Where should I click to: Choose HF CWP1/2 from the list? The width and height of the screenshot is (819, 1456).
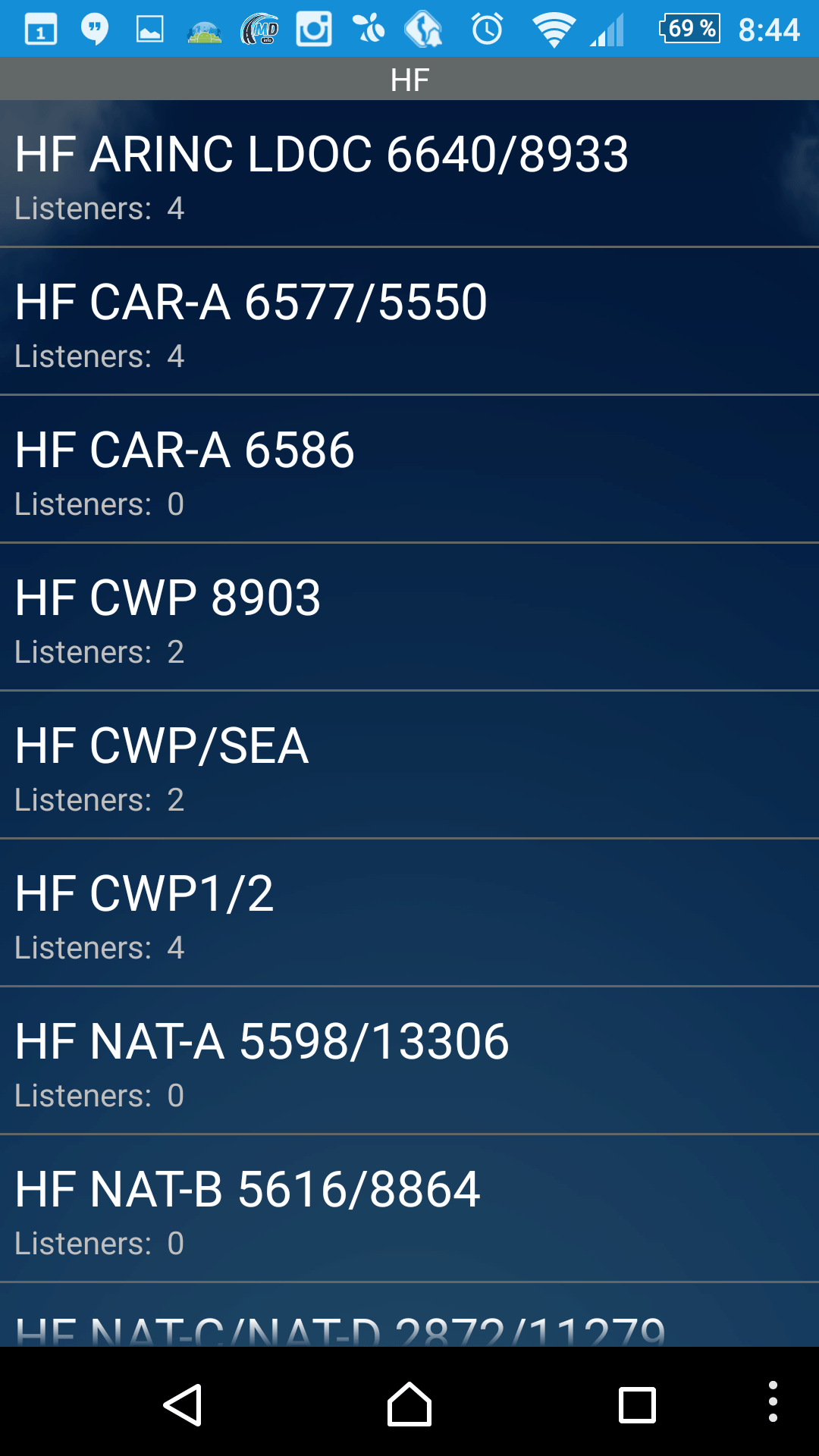click(x=409, y=913)
